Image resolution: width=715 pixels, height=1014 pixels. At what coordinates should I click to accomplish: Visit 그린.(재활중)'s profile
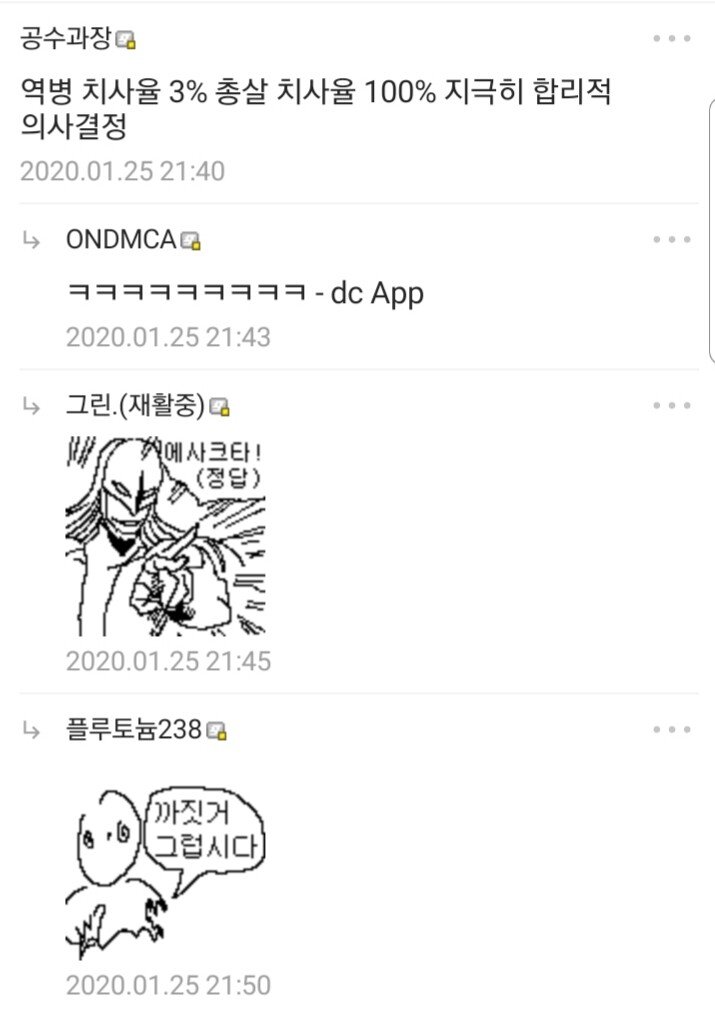coord(135,406)
